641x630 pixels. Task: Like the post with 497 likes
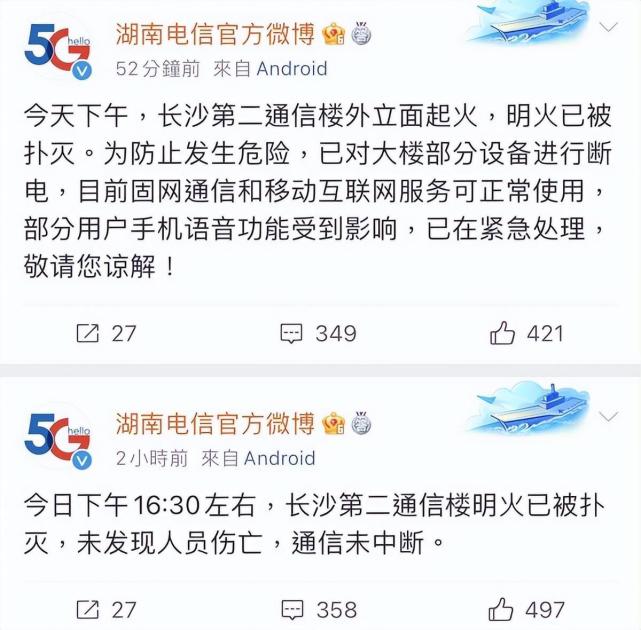tap(527, 608)
